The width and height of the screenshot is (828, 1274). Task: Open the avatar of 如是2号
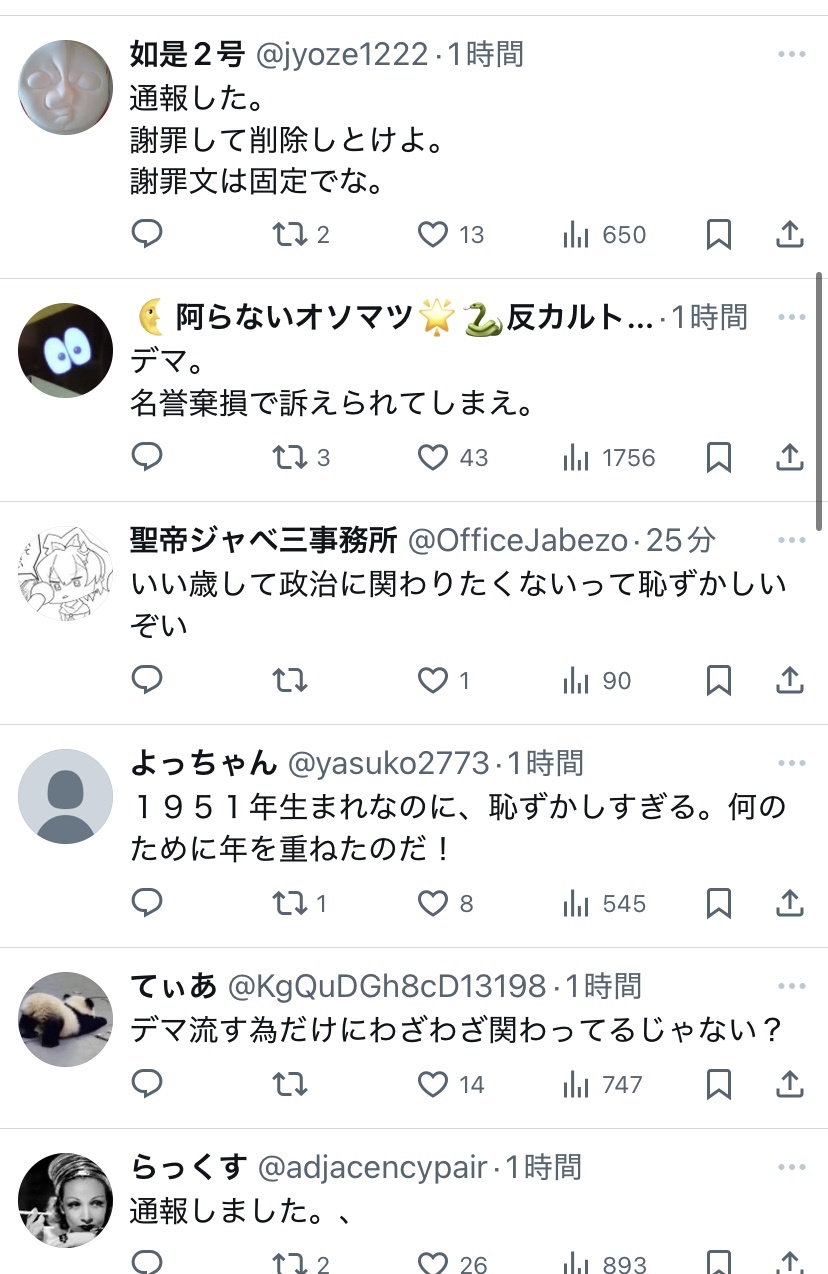[65, 87]
